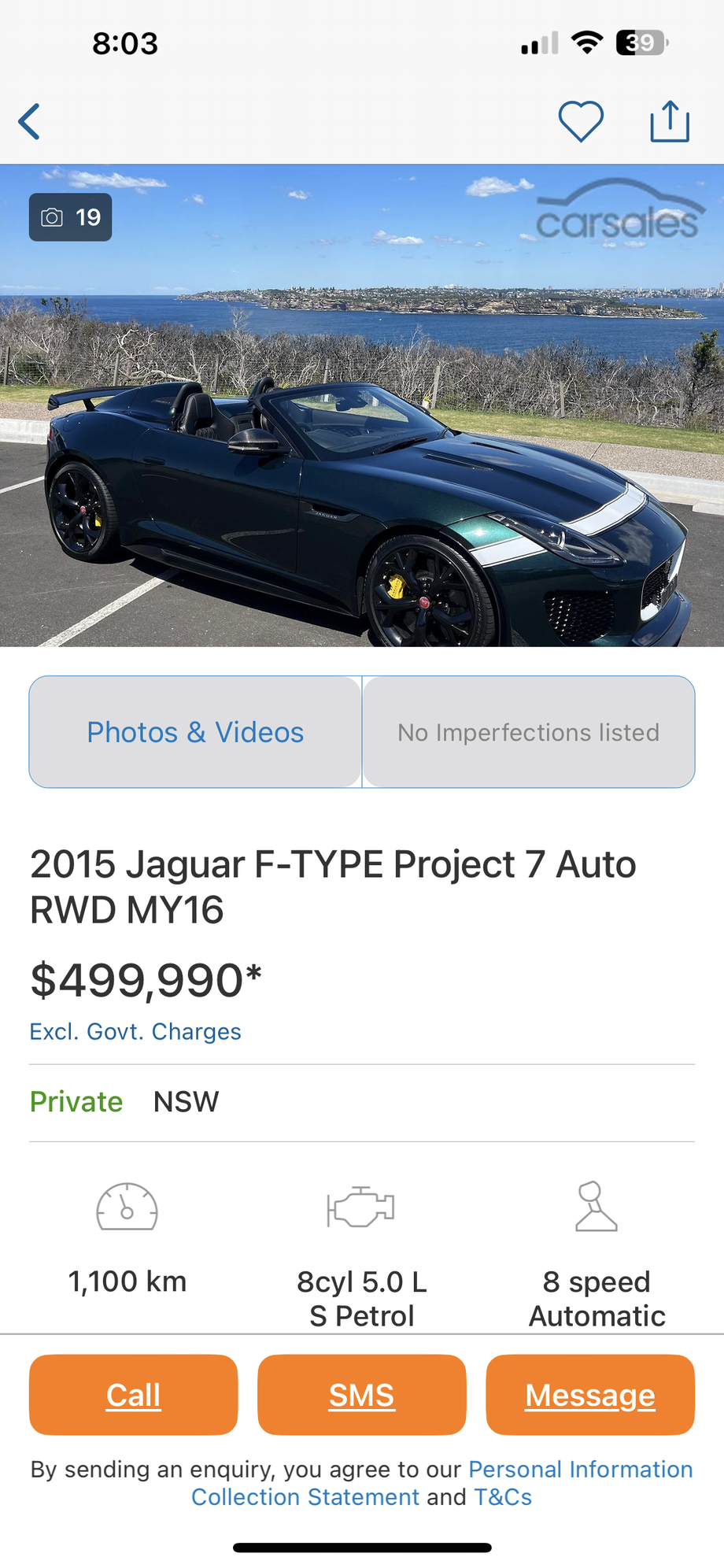
Task: Call the seller
Action: point(133,1395)
